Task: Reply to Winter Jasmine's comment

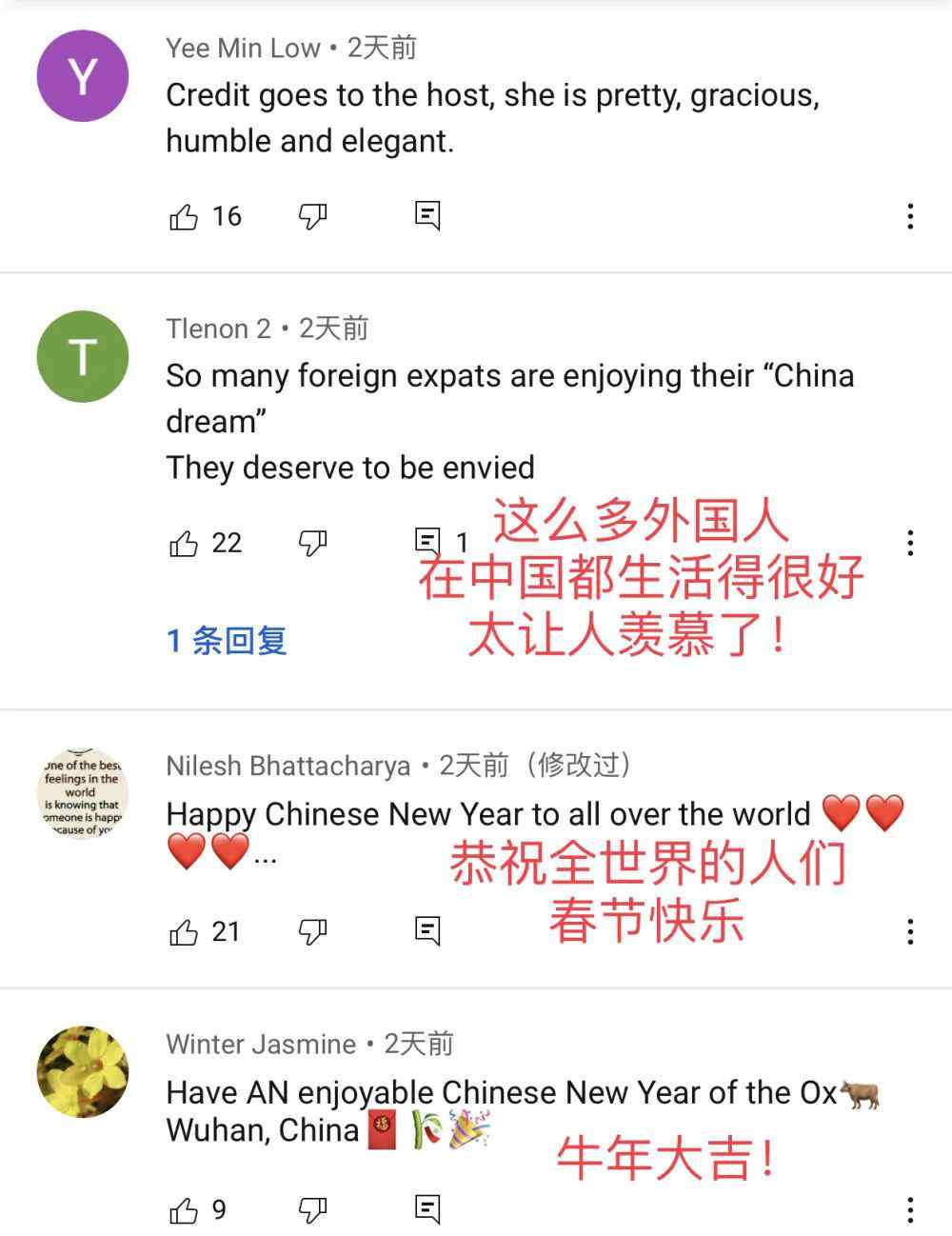Action: click(x=427, y=1209)
